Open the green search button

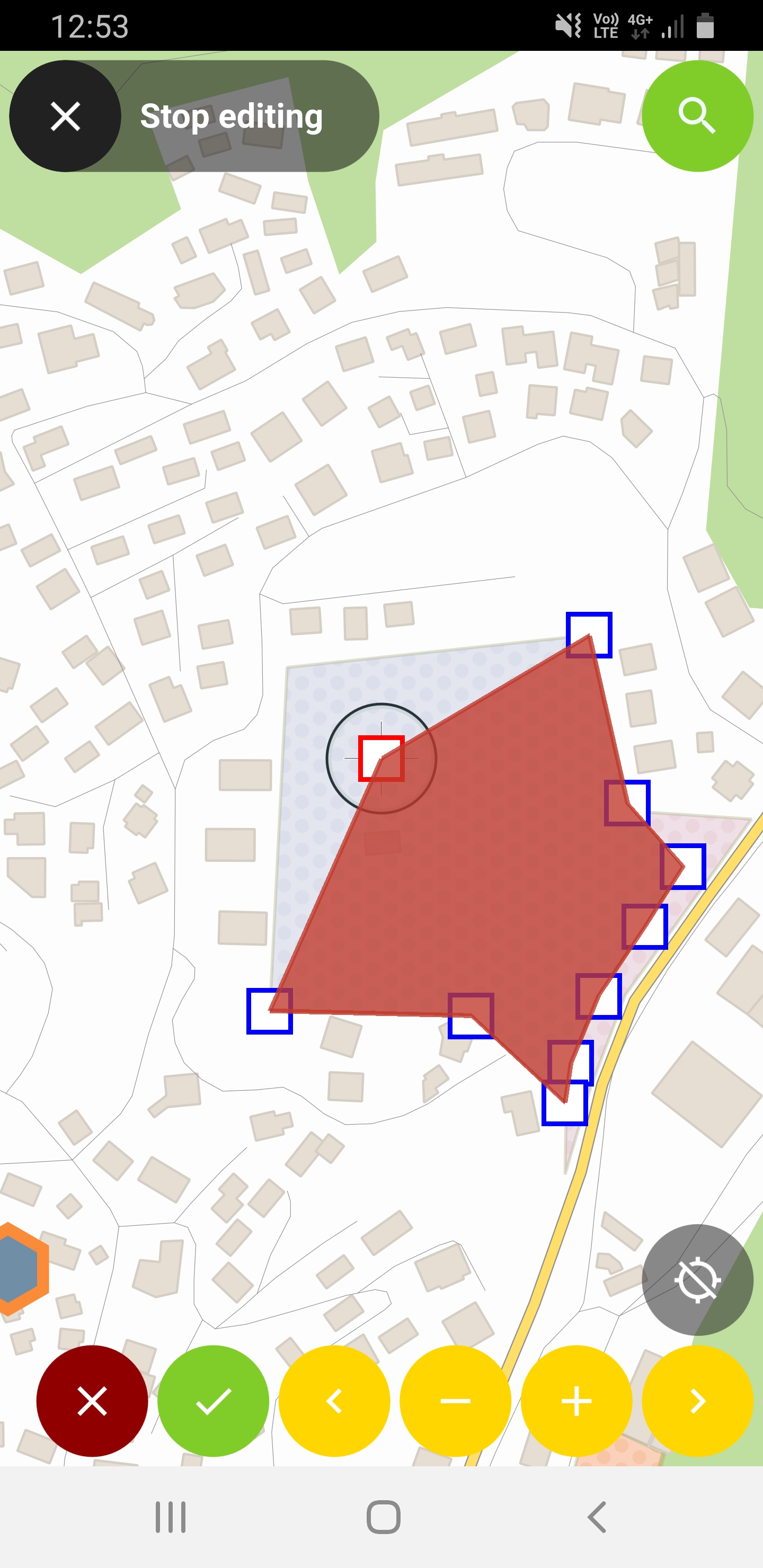point(697,115)
